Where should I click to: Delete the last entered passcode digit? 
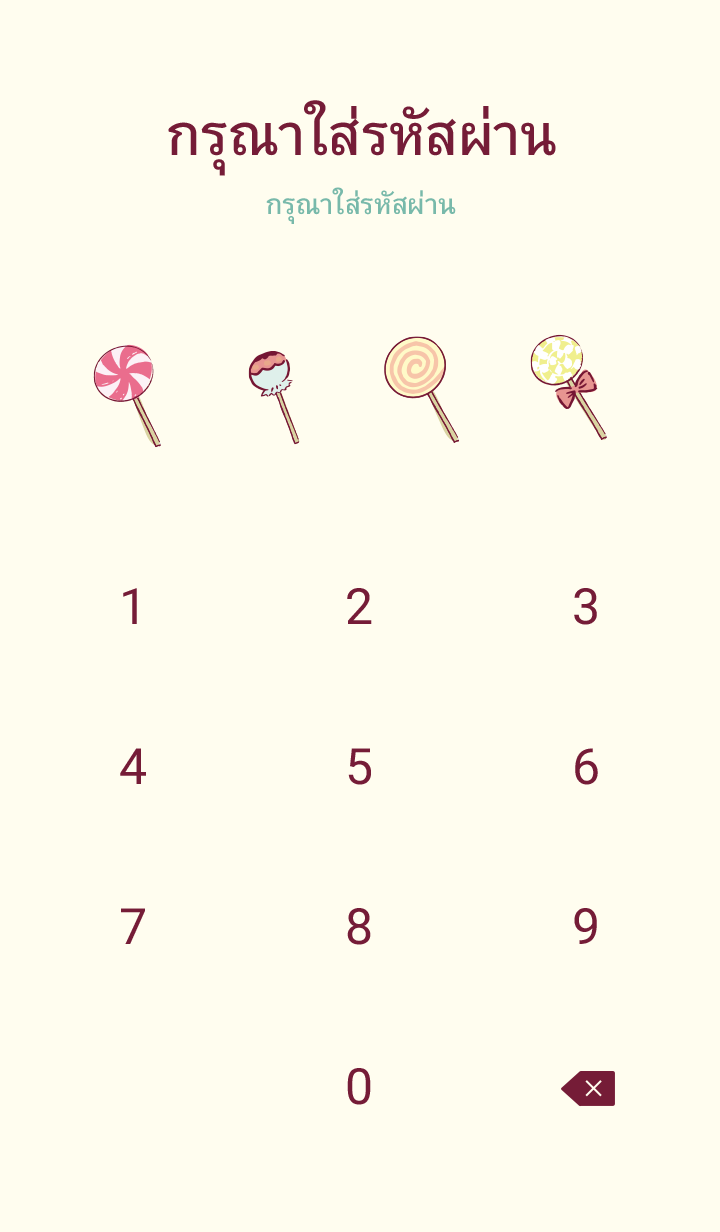[x=588, y=1088]
